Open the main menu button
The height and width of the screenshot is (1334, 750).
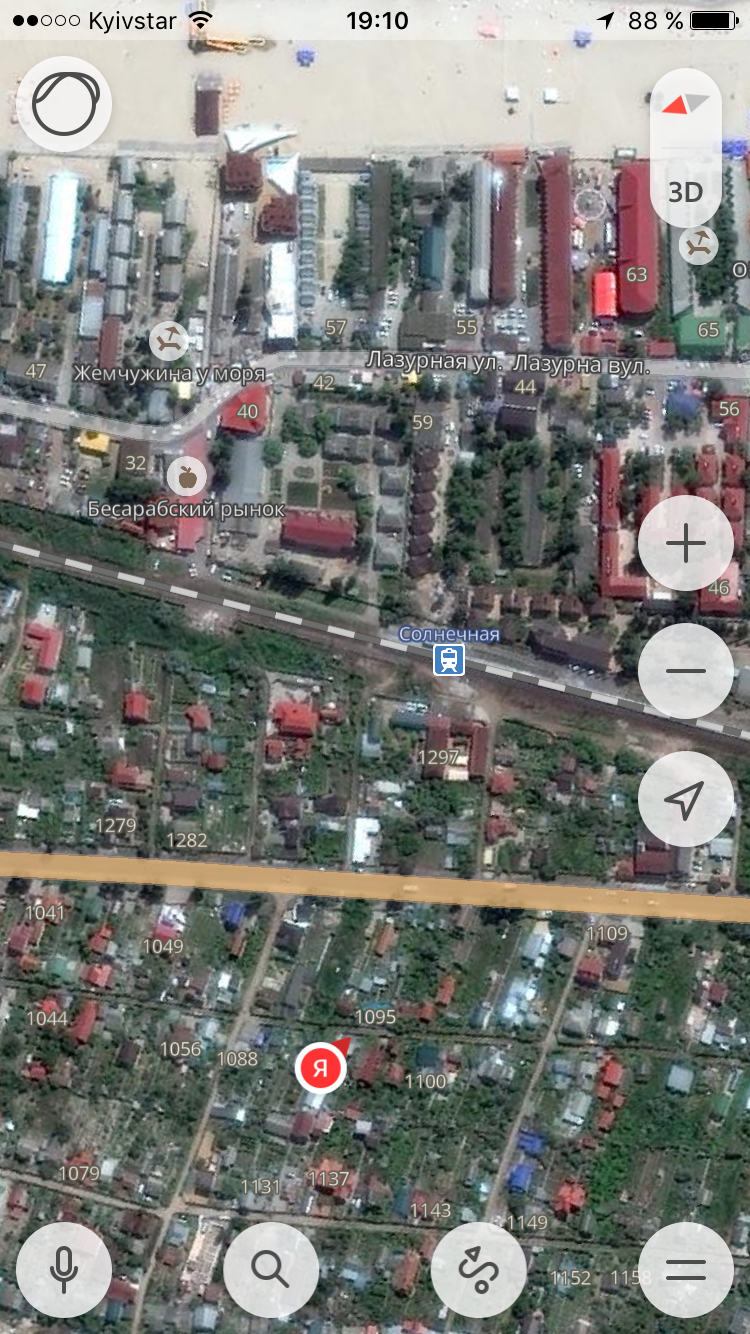pyautogui.click(x=686, y=1269)
